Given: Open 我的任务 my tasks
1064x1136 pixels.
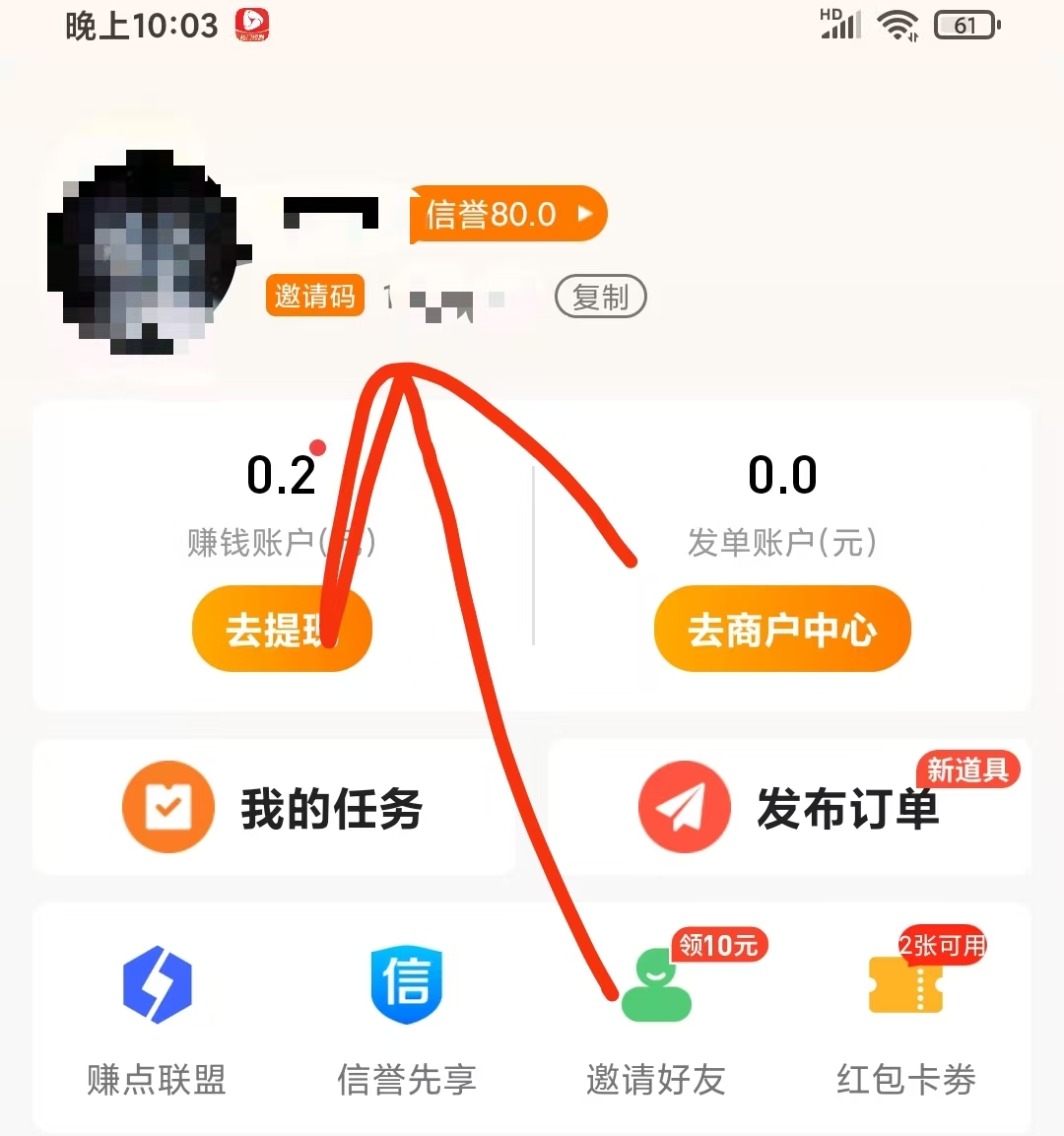Looking at the screenshot, I should click(274, 808).
